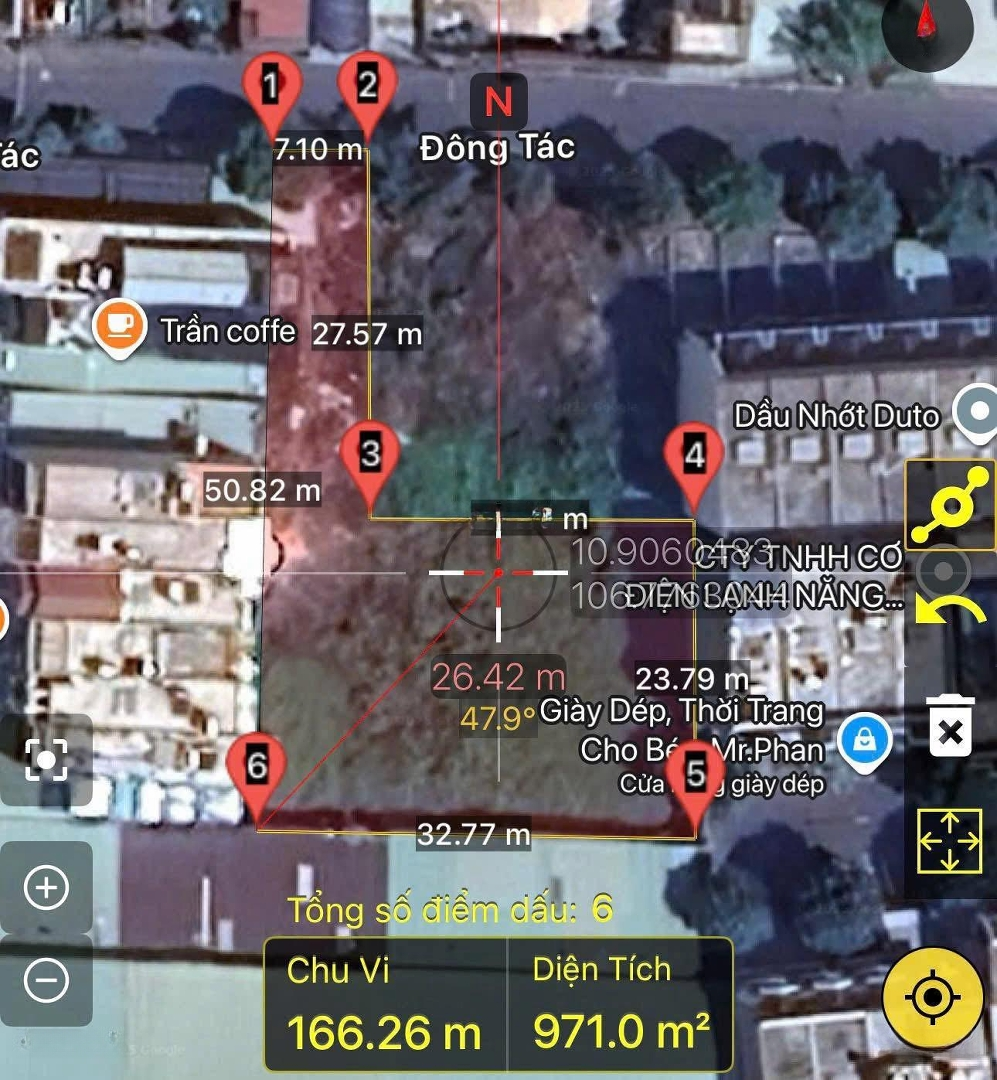Zoom in on the map
The width and height of the screenshot is (997, 1080).
(x=47, y=888)
